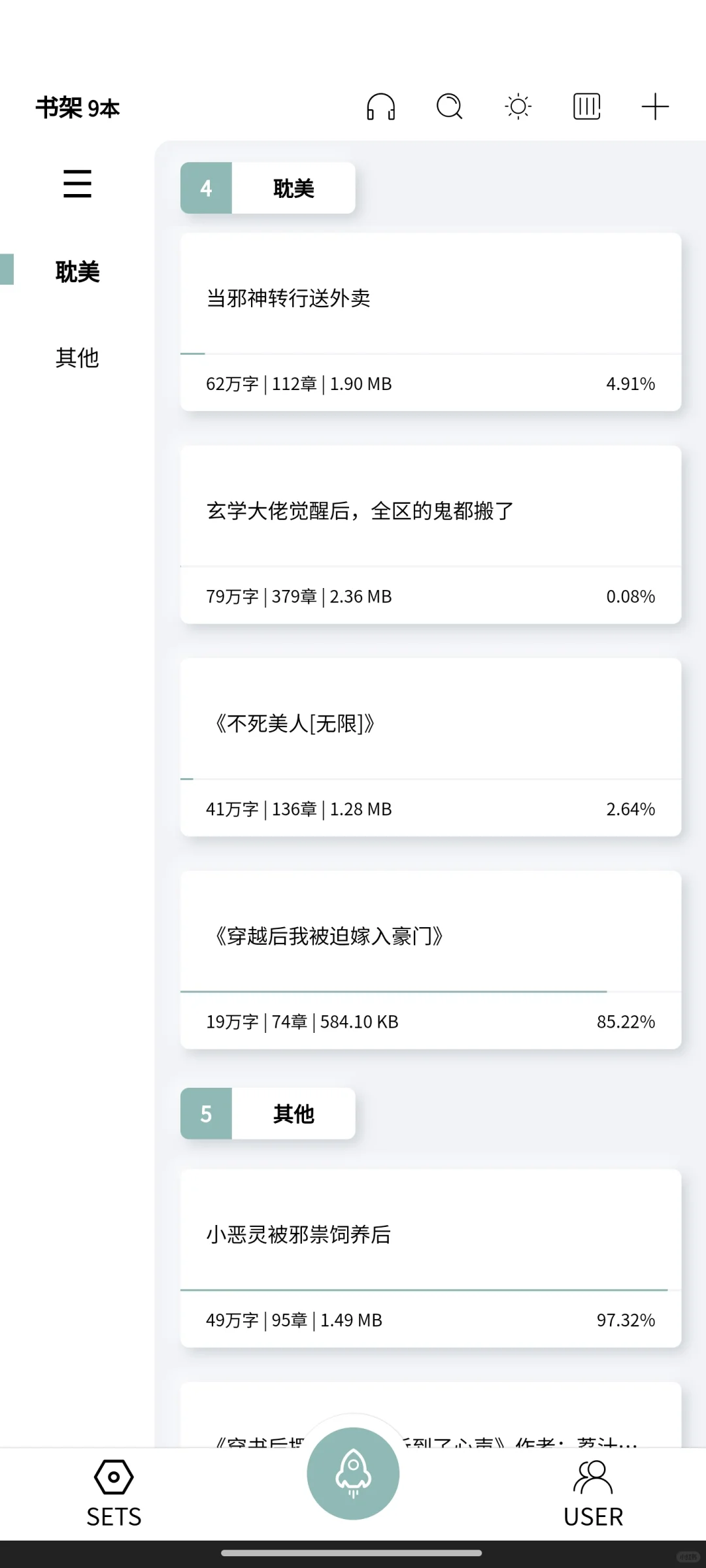Switch to the USER tab
The image size is (706, 1568).
tap(593, 1494)
